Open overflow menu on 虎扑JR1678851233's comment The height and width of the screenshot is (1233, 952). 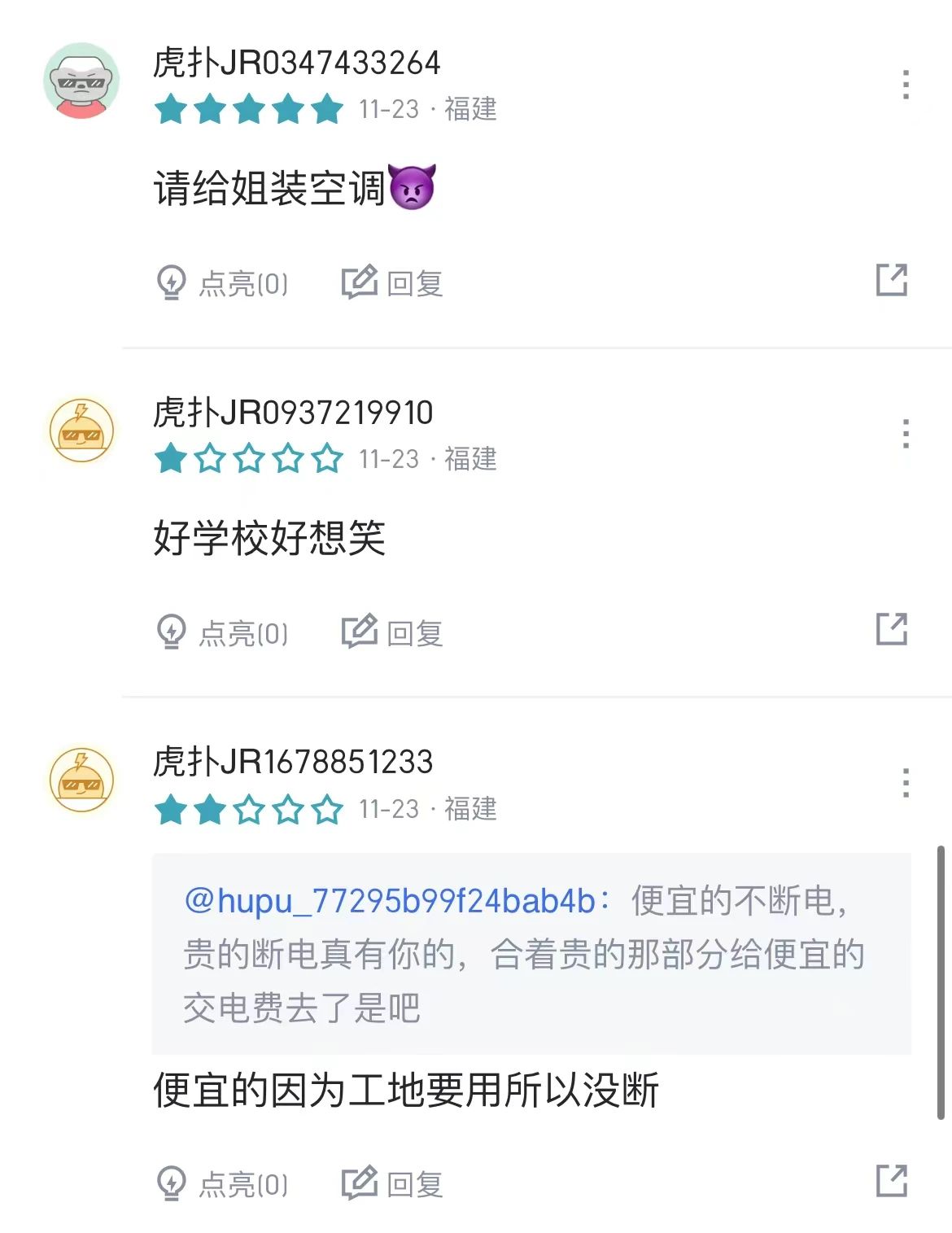[905, 783]
